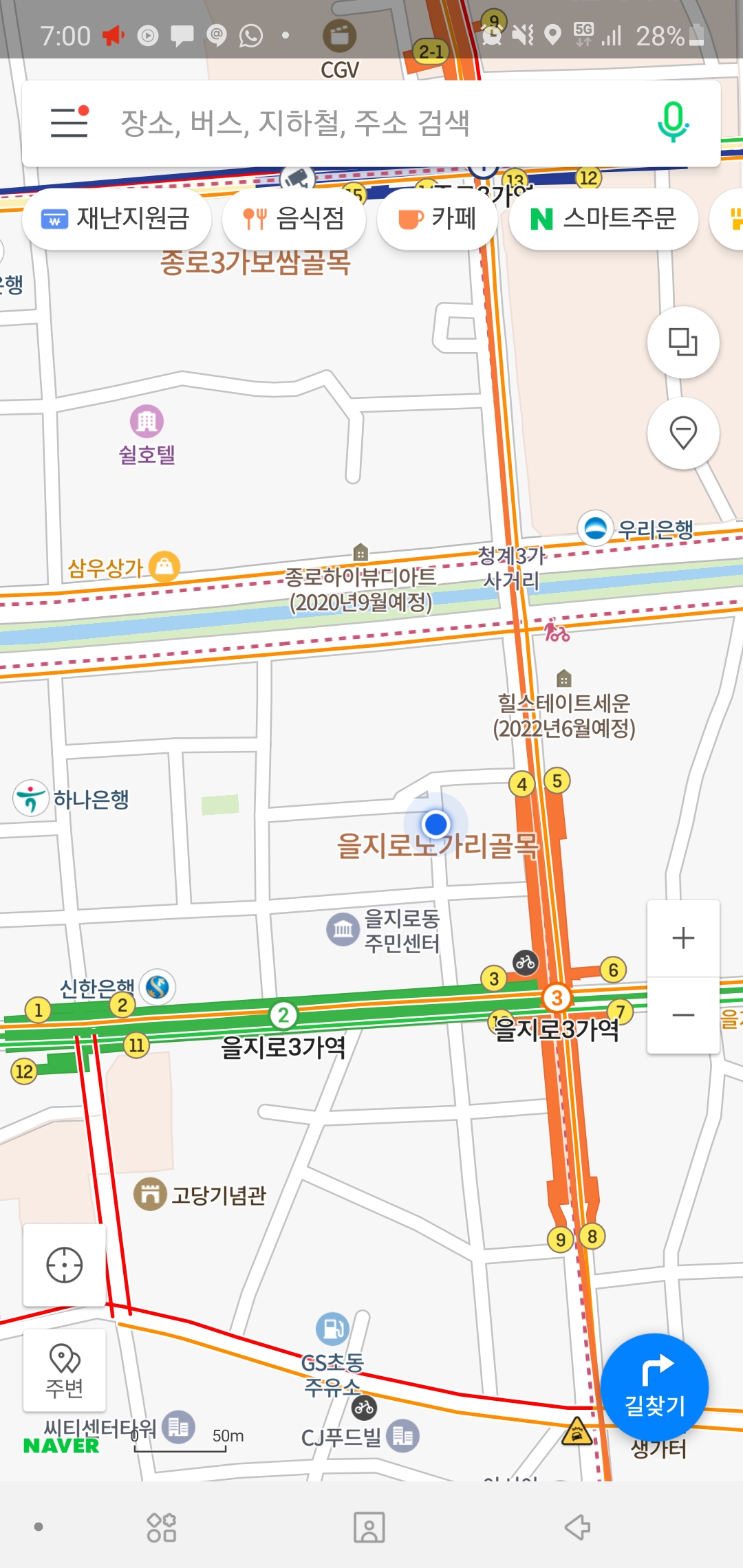
Task: Start voice search with the microphone
Action: [x=672, y=123]
